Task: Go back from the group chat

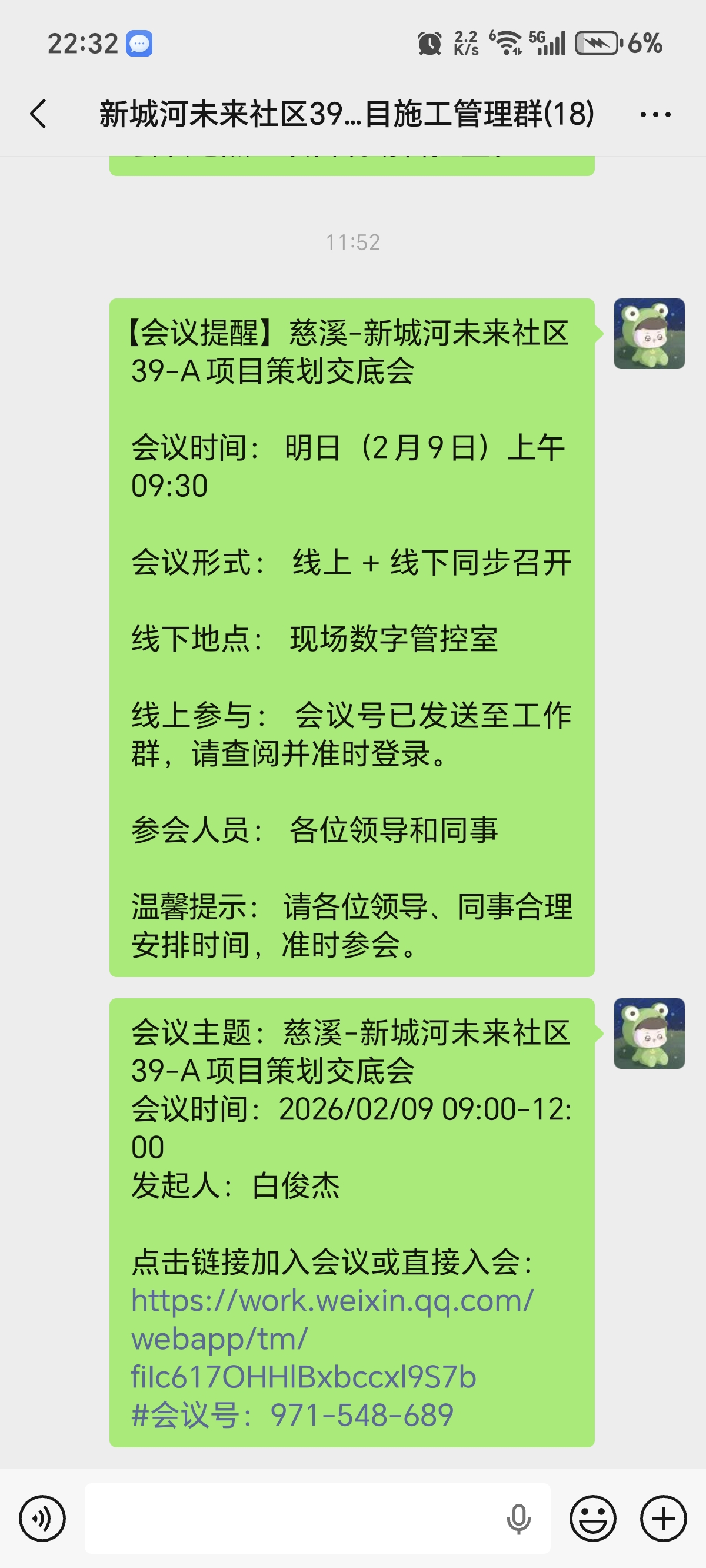Action: point(38,114)
